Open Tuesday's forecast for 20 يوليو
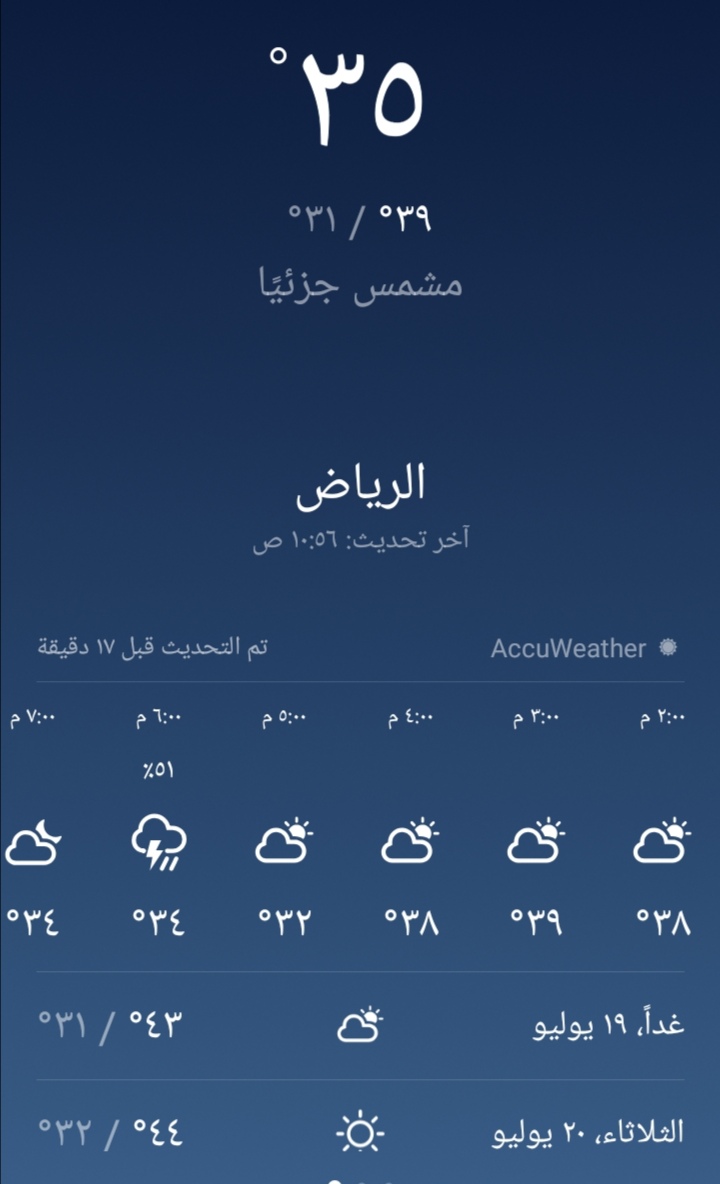The height and width of the screenshot is (1184, 720). coord(360,1132)
